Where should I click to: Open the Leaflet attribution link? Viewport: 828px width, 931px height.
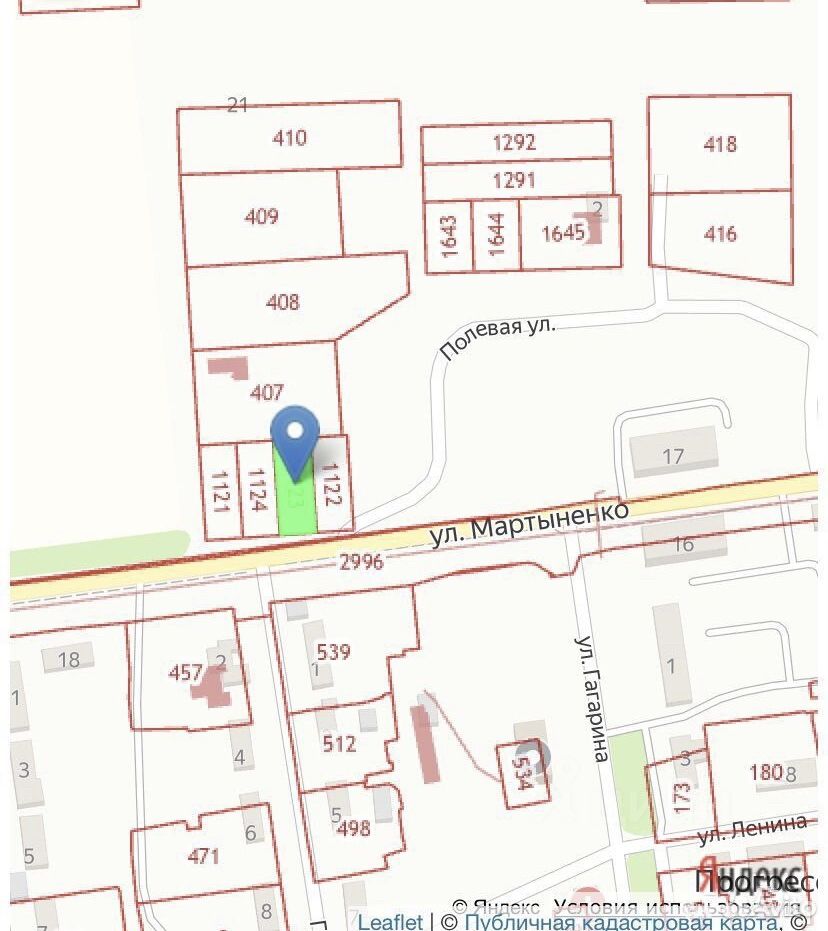(x=390, y=922)
